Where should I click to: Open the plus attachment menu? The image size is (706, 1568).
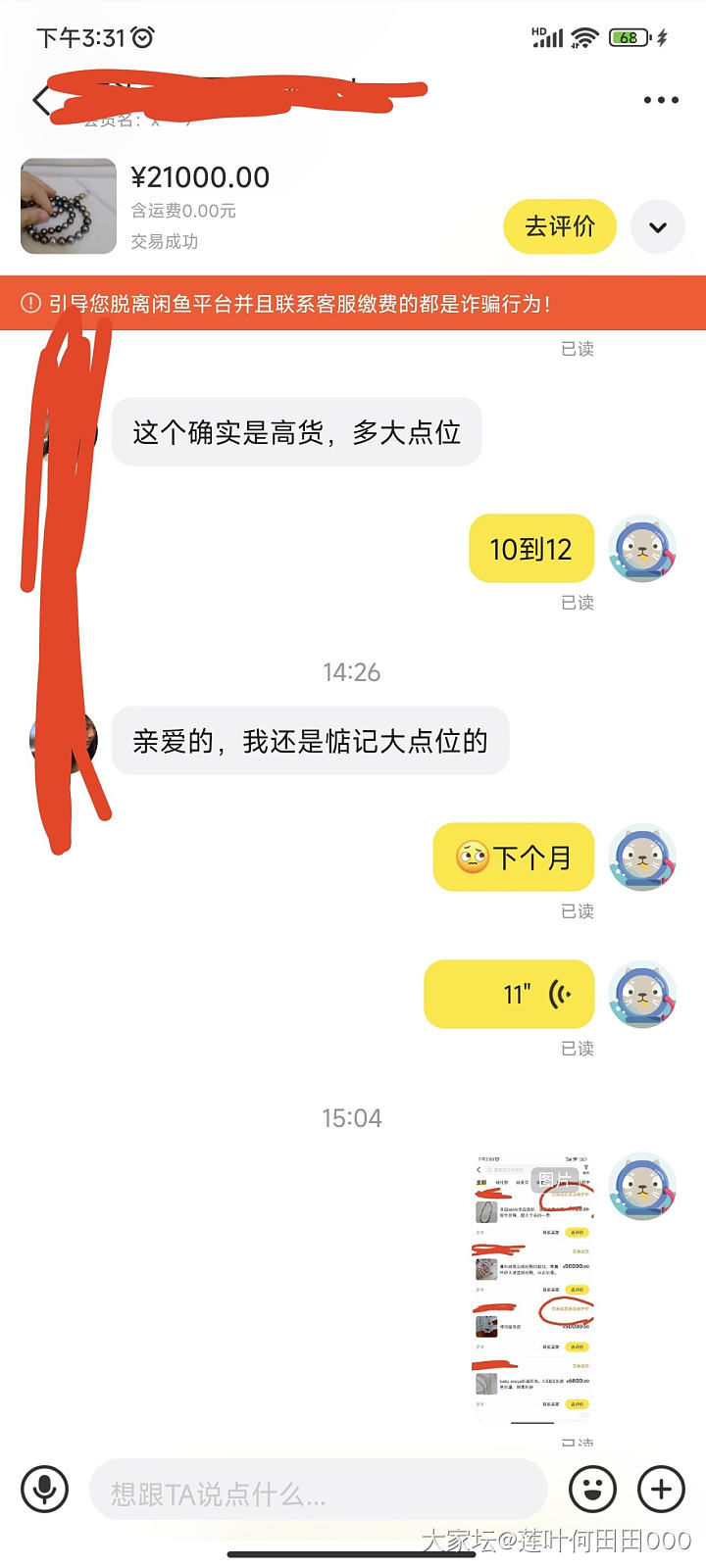click(662, 1490)
